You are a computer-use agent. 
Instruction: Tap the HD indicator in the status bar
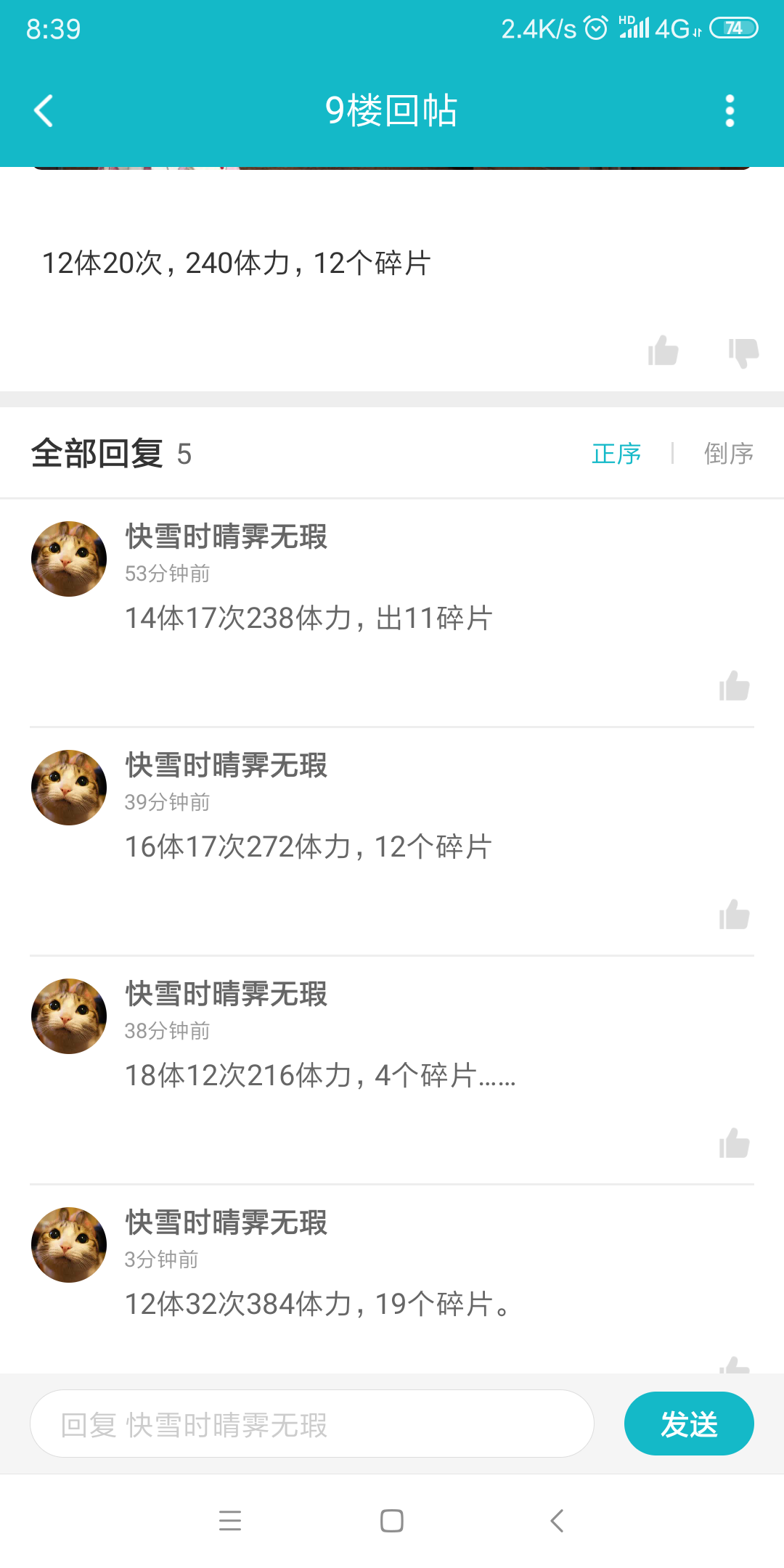(626, 22)
